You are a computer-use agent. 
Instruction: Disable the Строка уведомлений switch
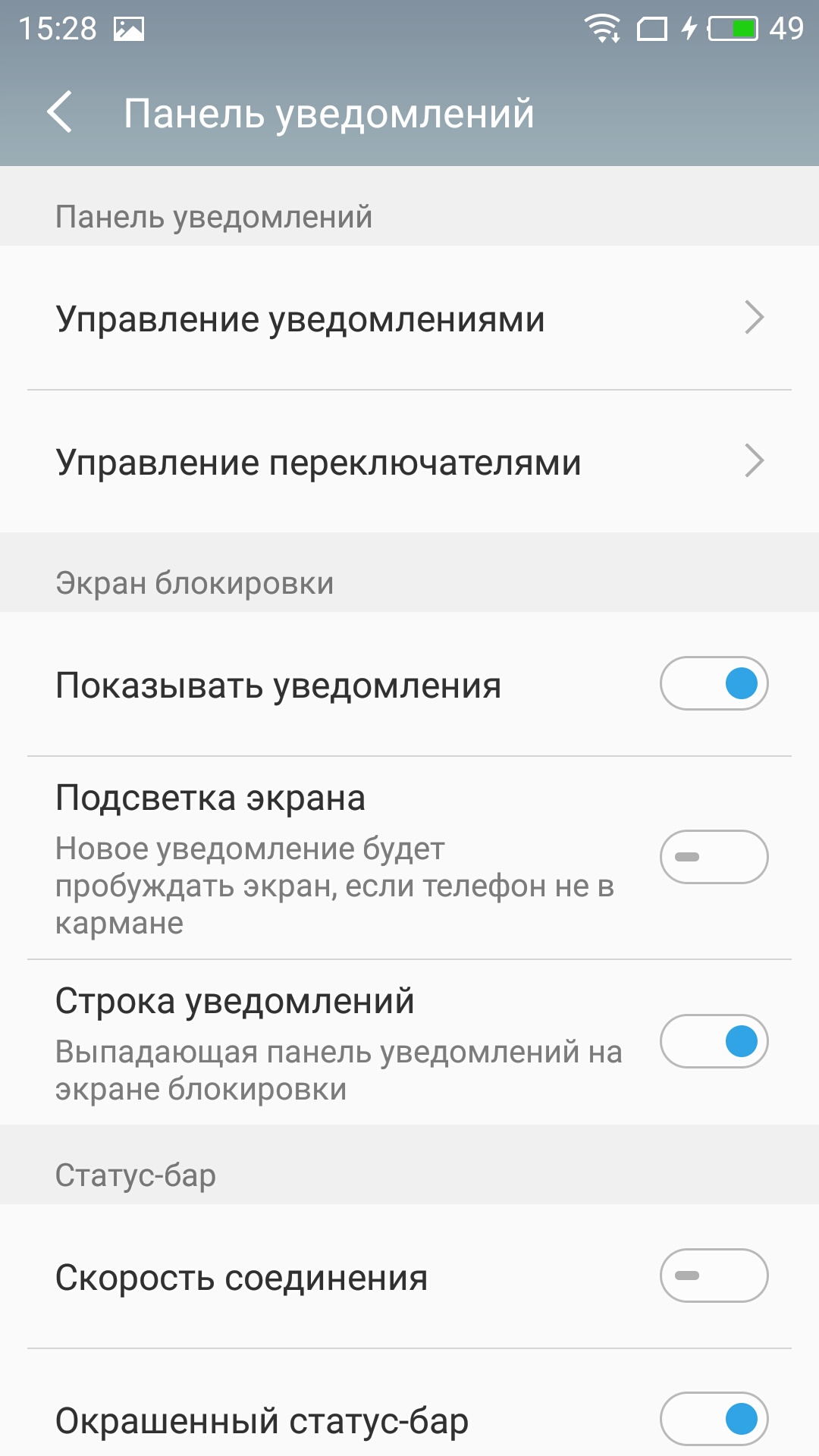click(x=714, y=1041)
